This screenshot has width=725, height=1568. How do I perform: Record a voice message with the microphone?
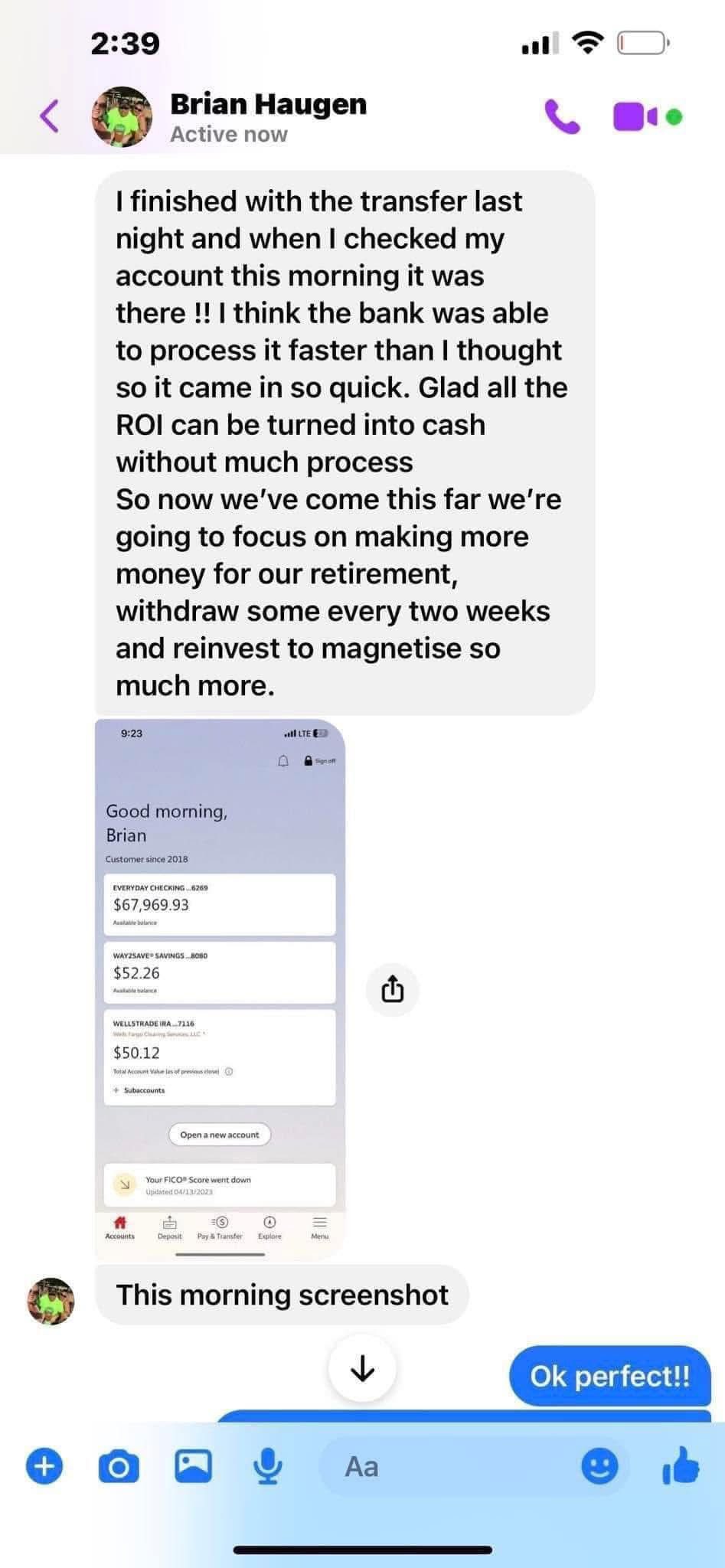click(x=267, y=1466)
